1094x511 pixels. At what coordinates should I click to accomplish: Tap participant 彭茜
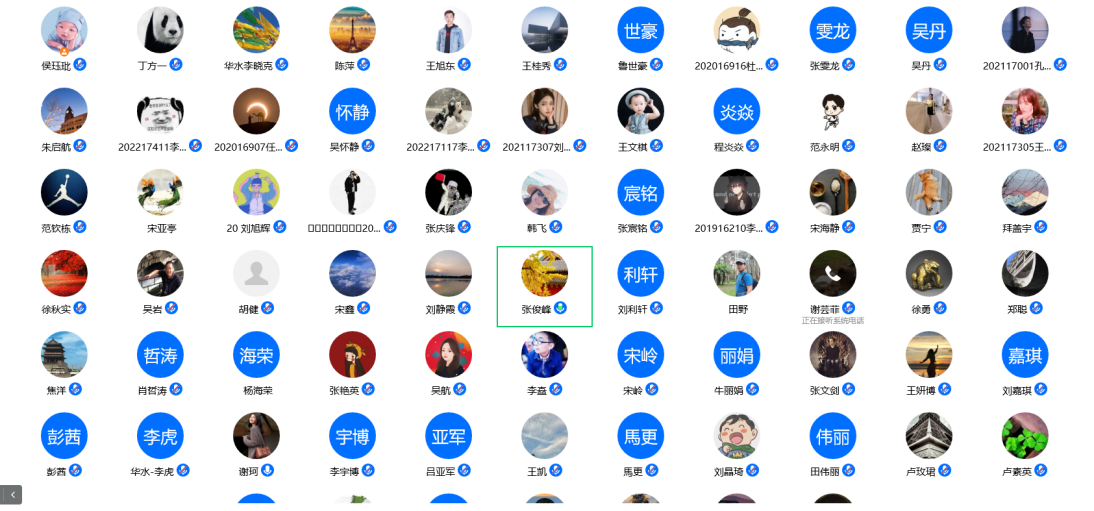pyautogui.click(x=64, y=436)
